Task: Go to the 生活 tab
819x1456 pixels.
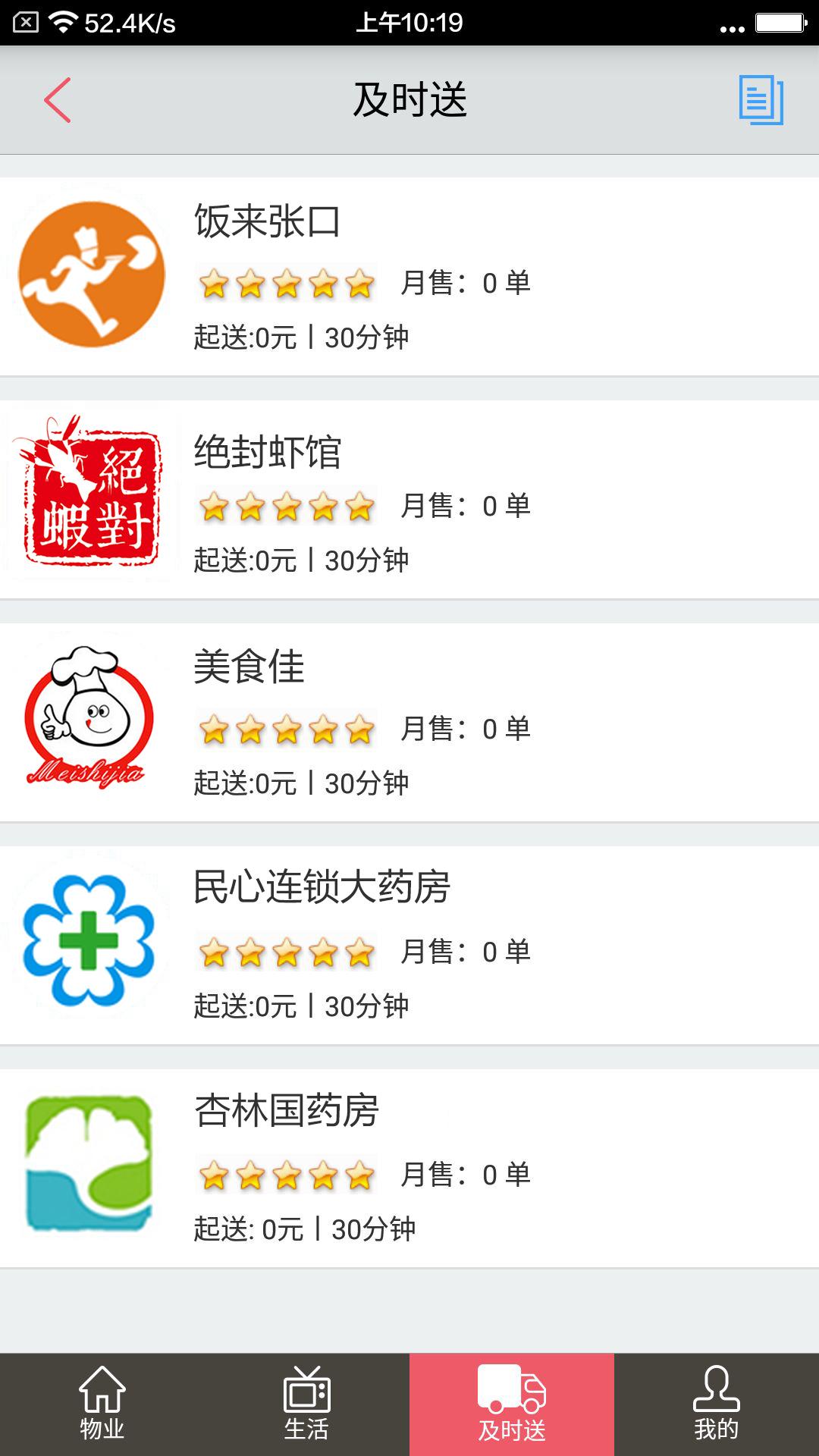Action: coord(307,1404)
